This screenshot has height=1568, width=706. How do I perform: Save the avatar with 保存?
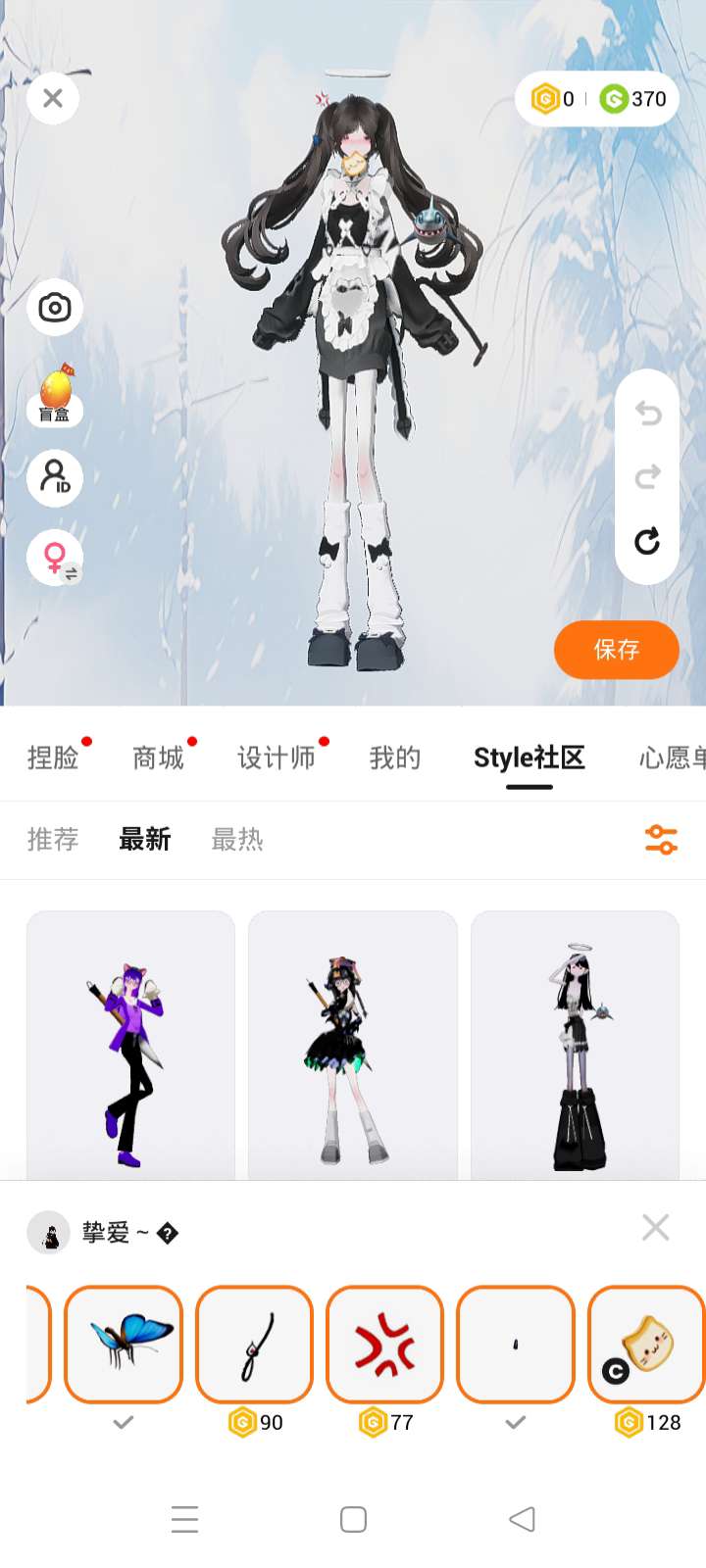click(x=616, y=650)
